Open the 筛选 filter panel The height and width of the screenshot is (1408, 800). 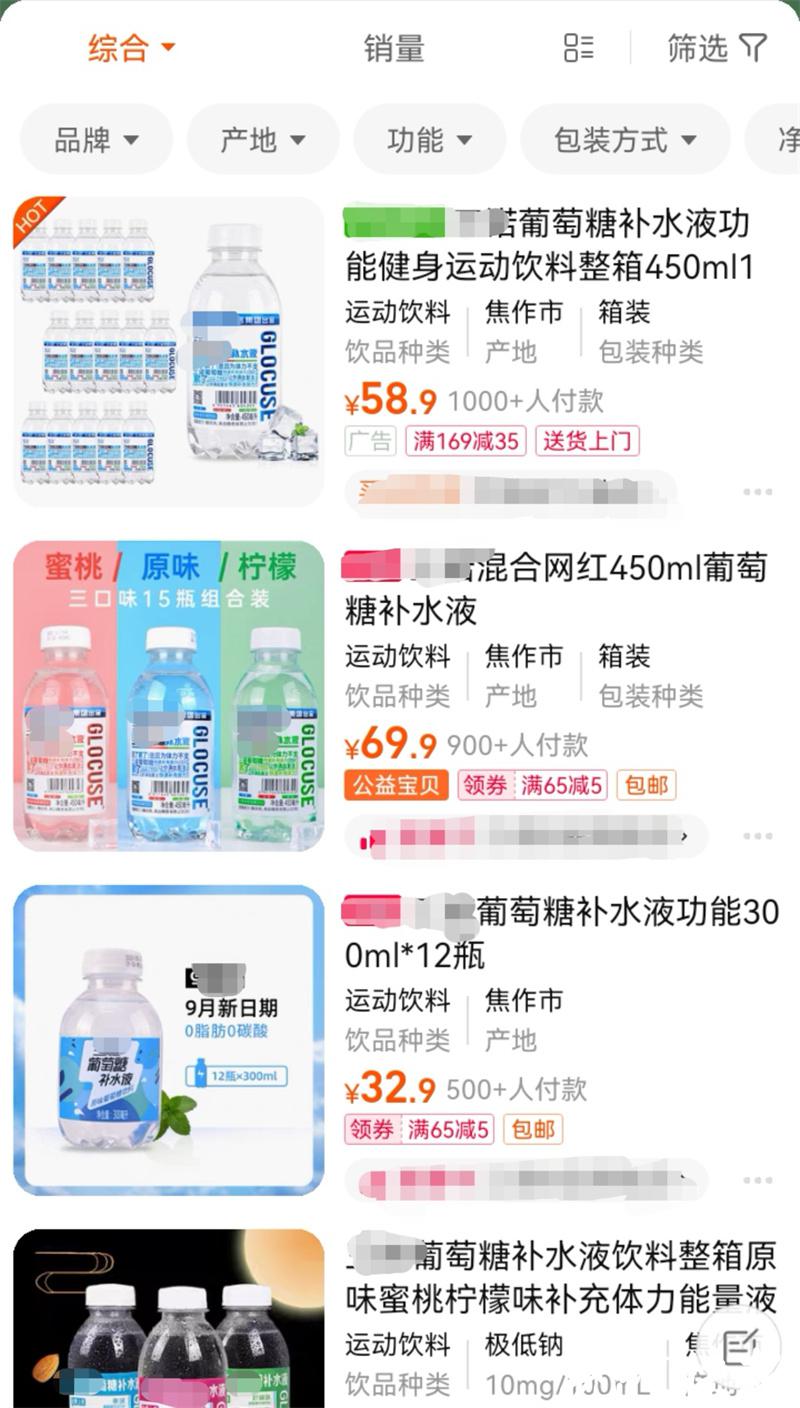tap(717, 47)
